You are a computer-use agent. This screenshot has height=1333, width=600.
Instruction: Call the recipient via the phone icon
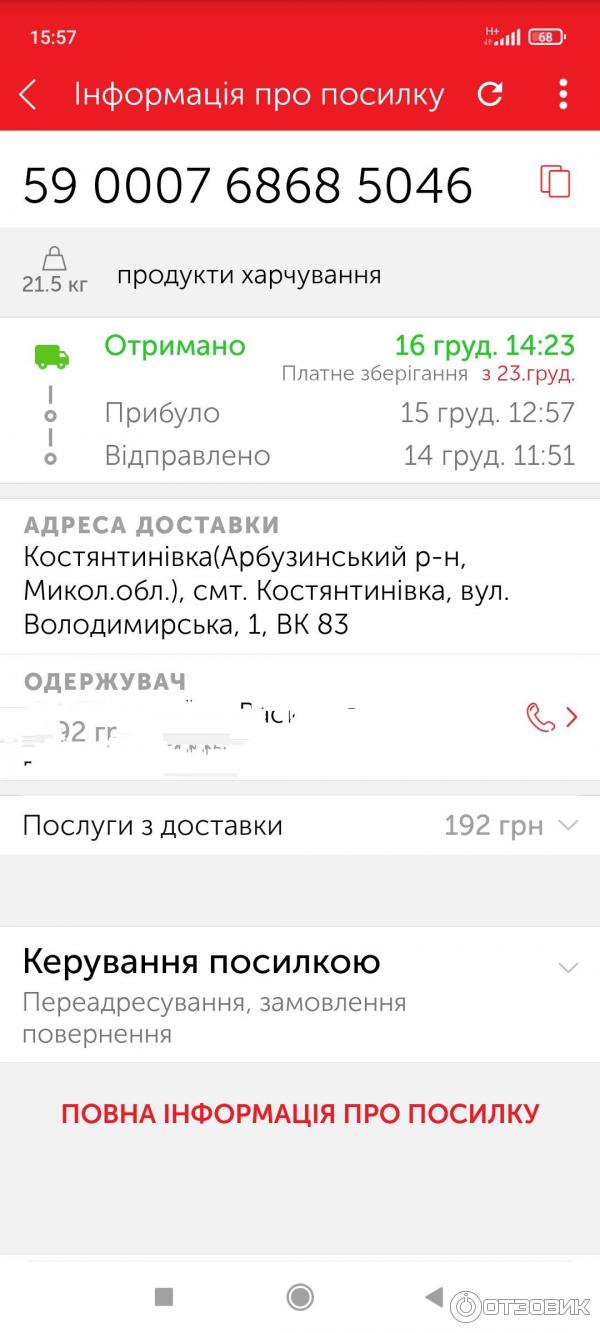click(x=541, y=717)
